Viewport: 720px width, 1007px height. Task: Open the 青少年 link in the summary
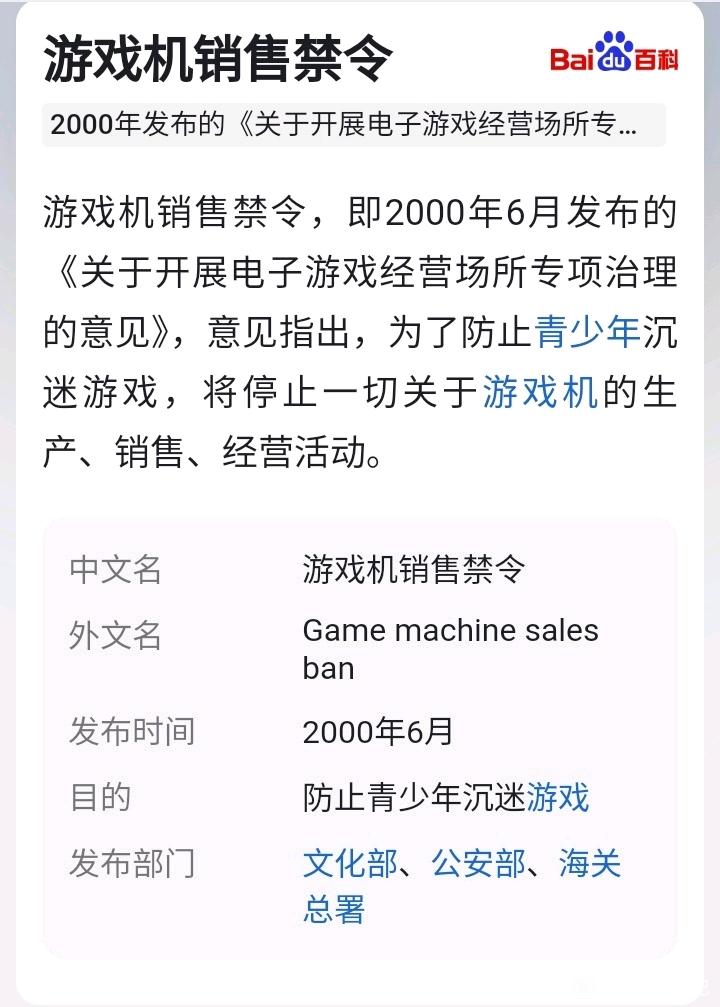(x=587, y=331)
